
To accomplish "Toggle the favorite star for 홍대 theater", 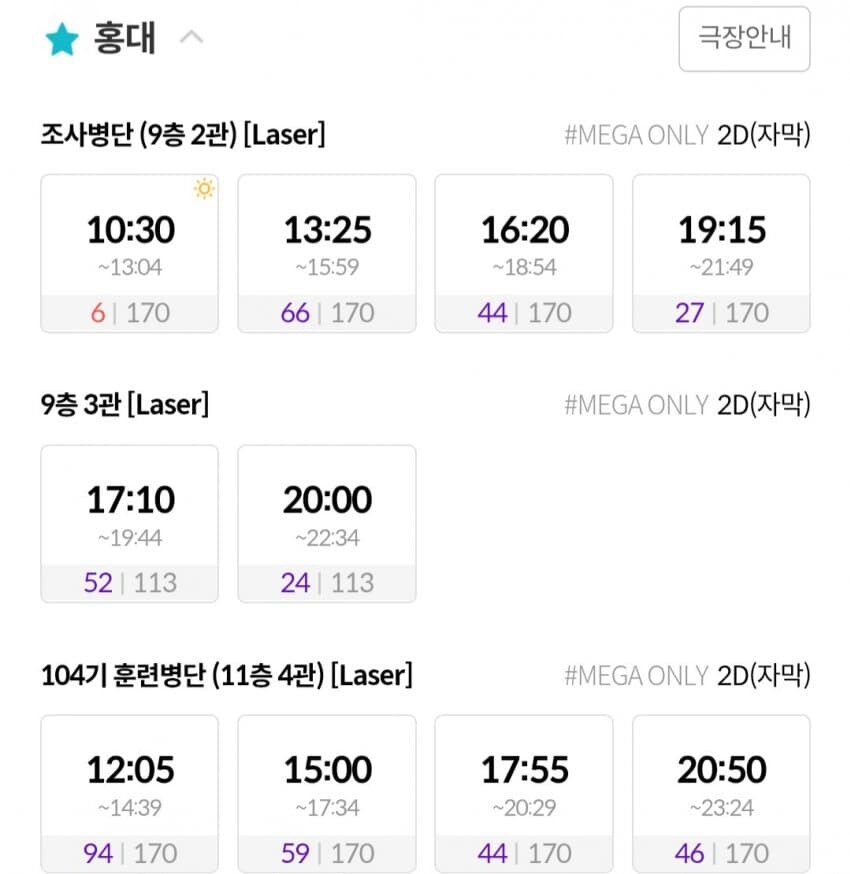I will (62, 40).
